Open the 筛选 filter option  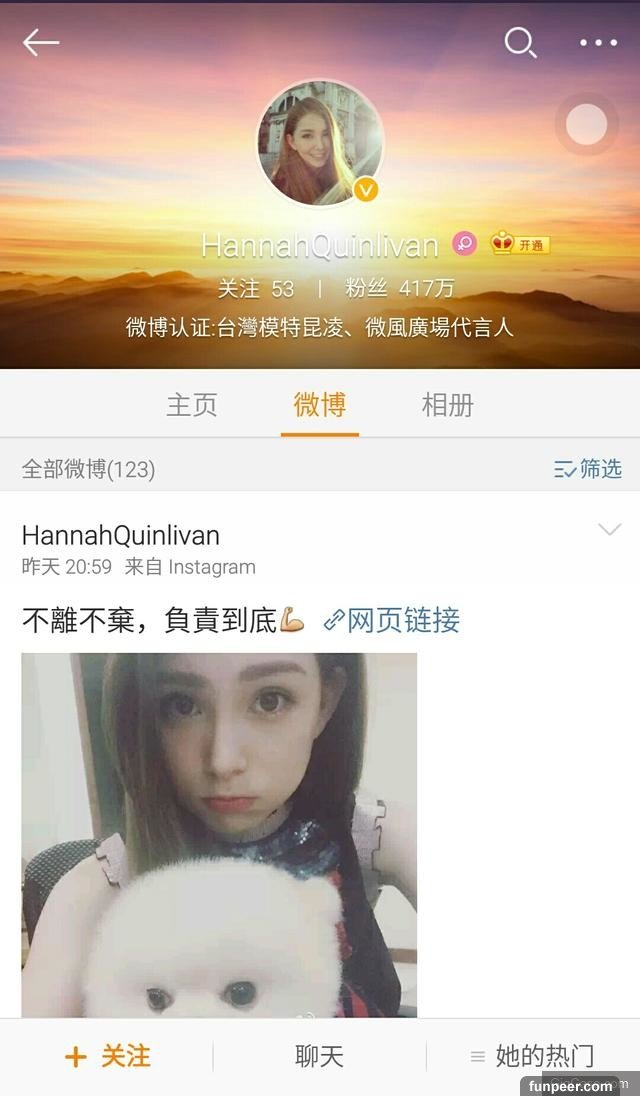(588, 468)
